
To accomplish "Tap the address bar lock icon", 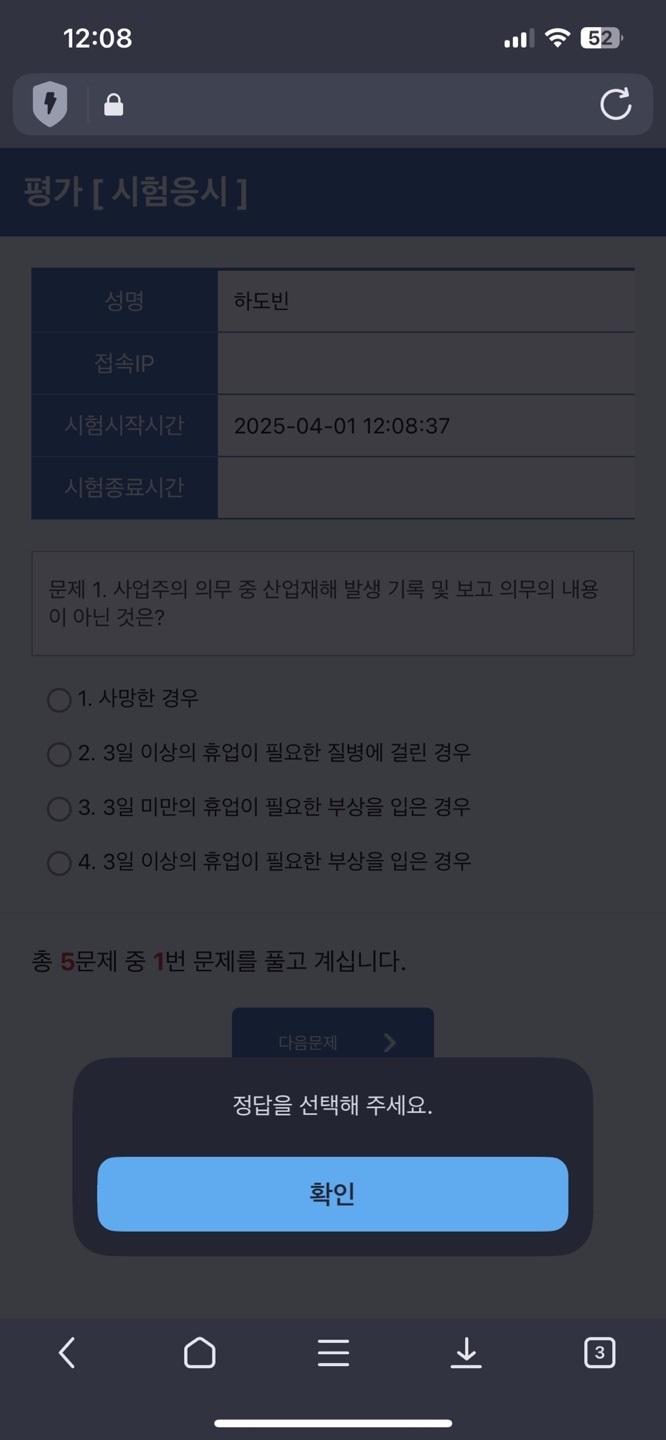I will pyautogui.click(x=114, y=105).
